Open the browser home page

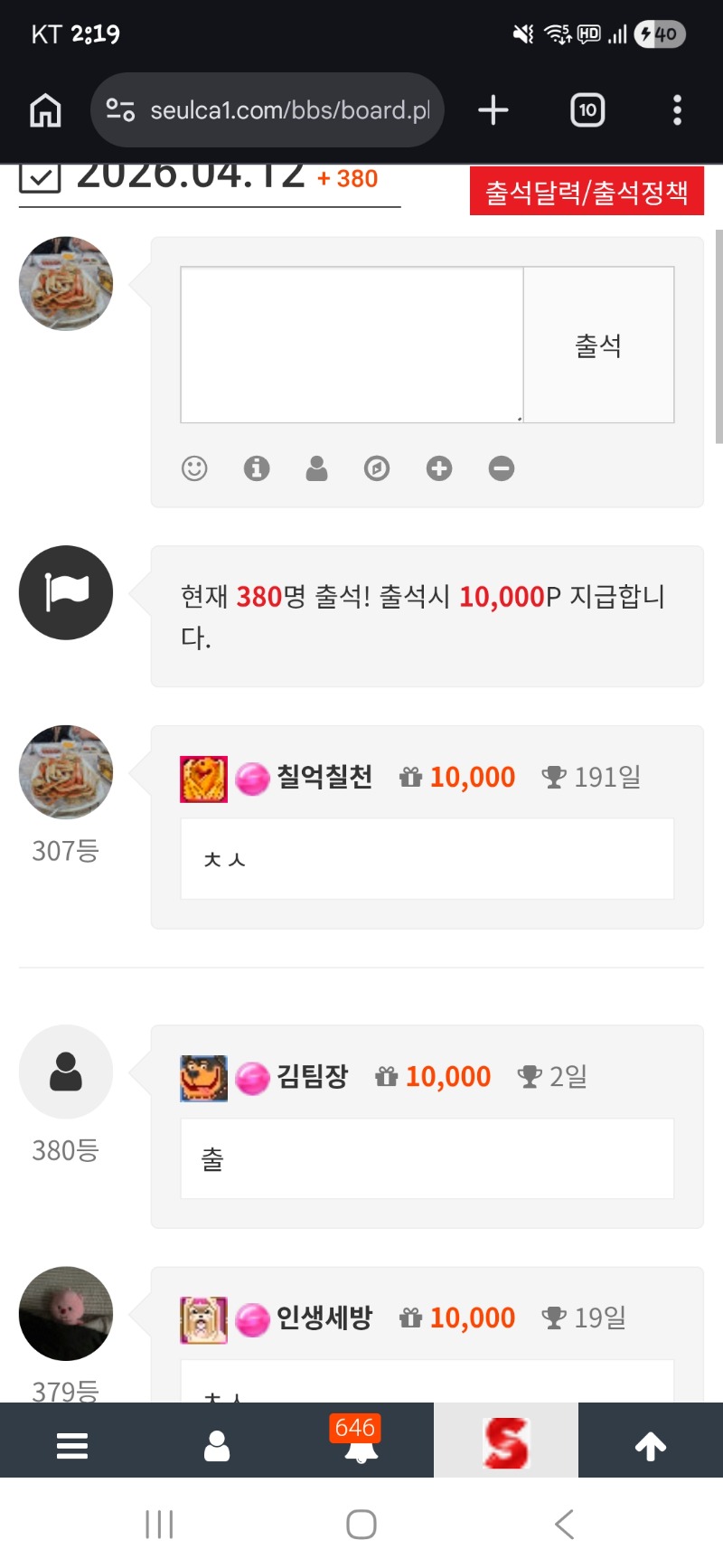45,110
